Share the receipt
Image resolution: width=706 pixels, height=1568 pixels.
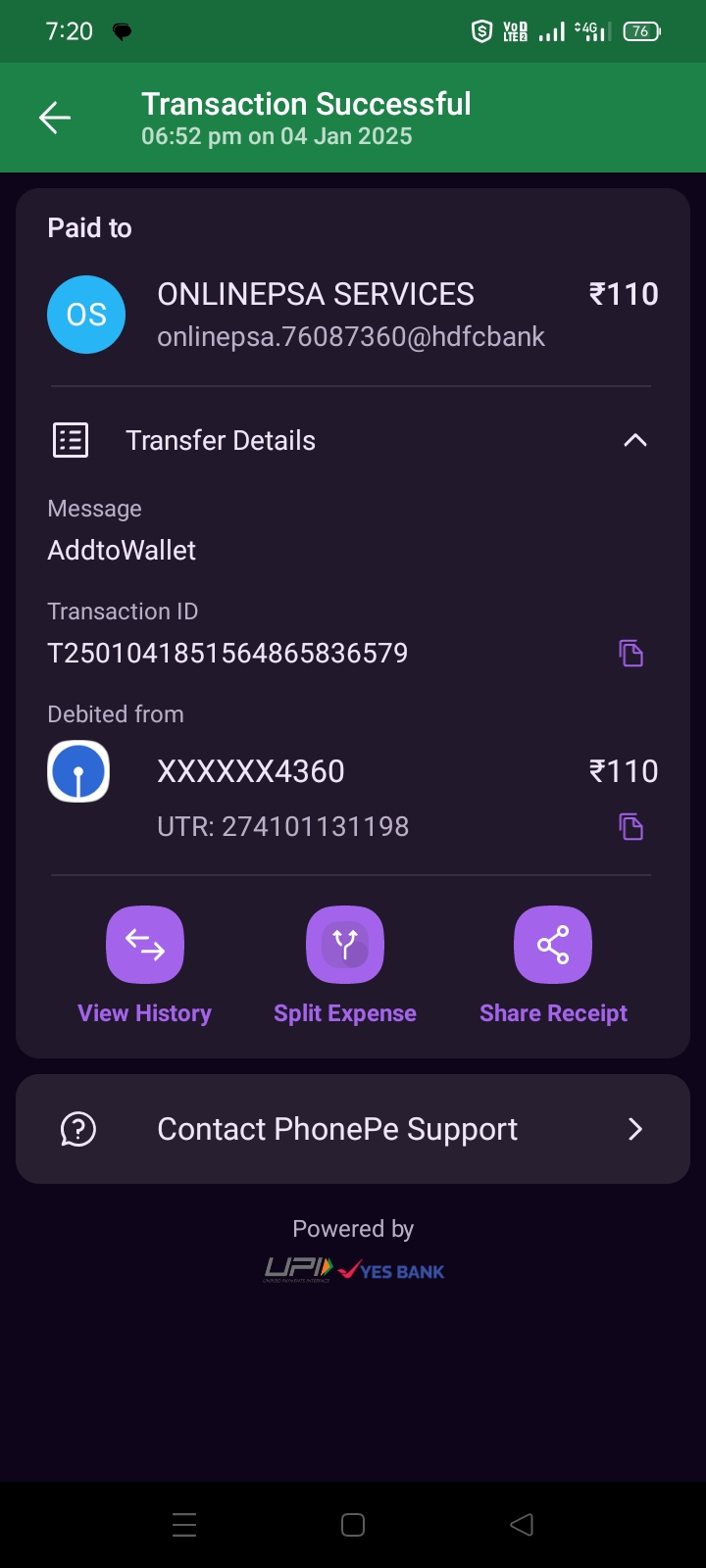point(553,946)
